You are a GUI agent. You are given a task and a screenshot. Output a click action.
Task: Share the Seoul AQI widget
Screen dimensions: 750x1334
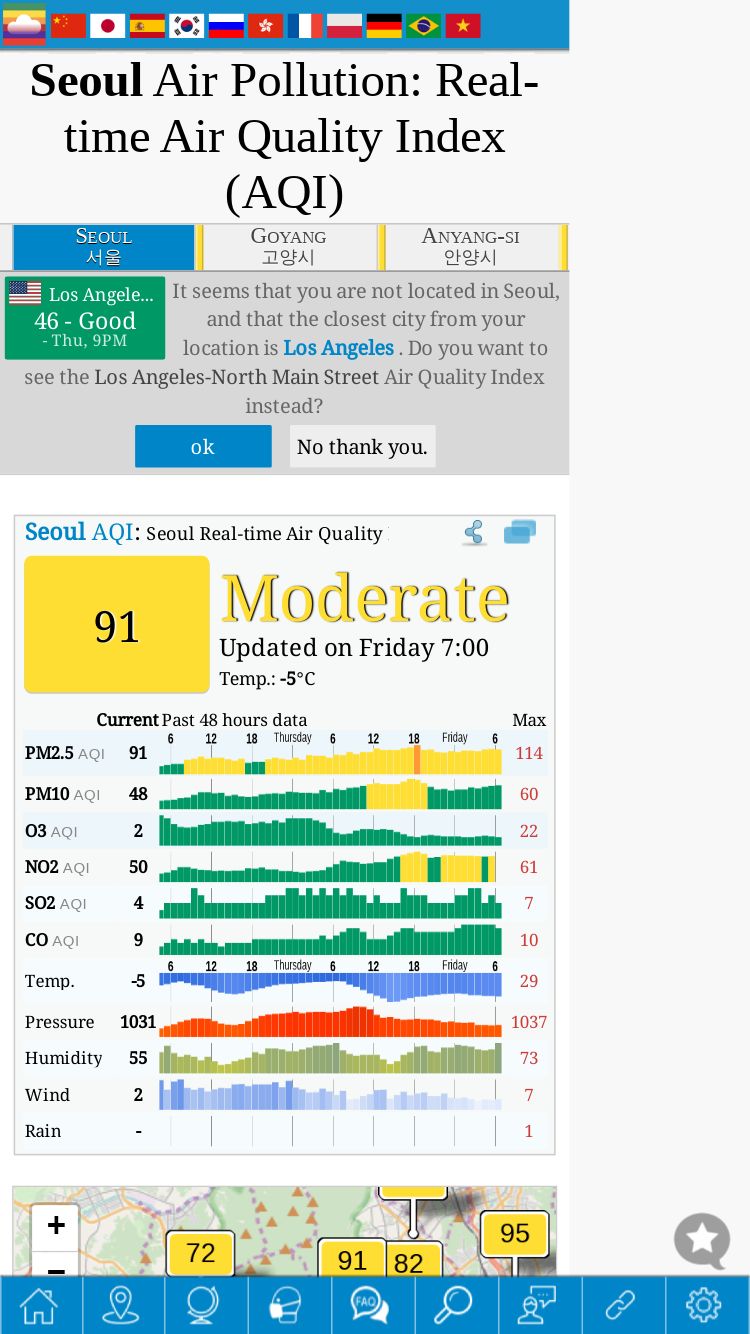tap(475, 533)
